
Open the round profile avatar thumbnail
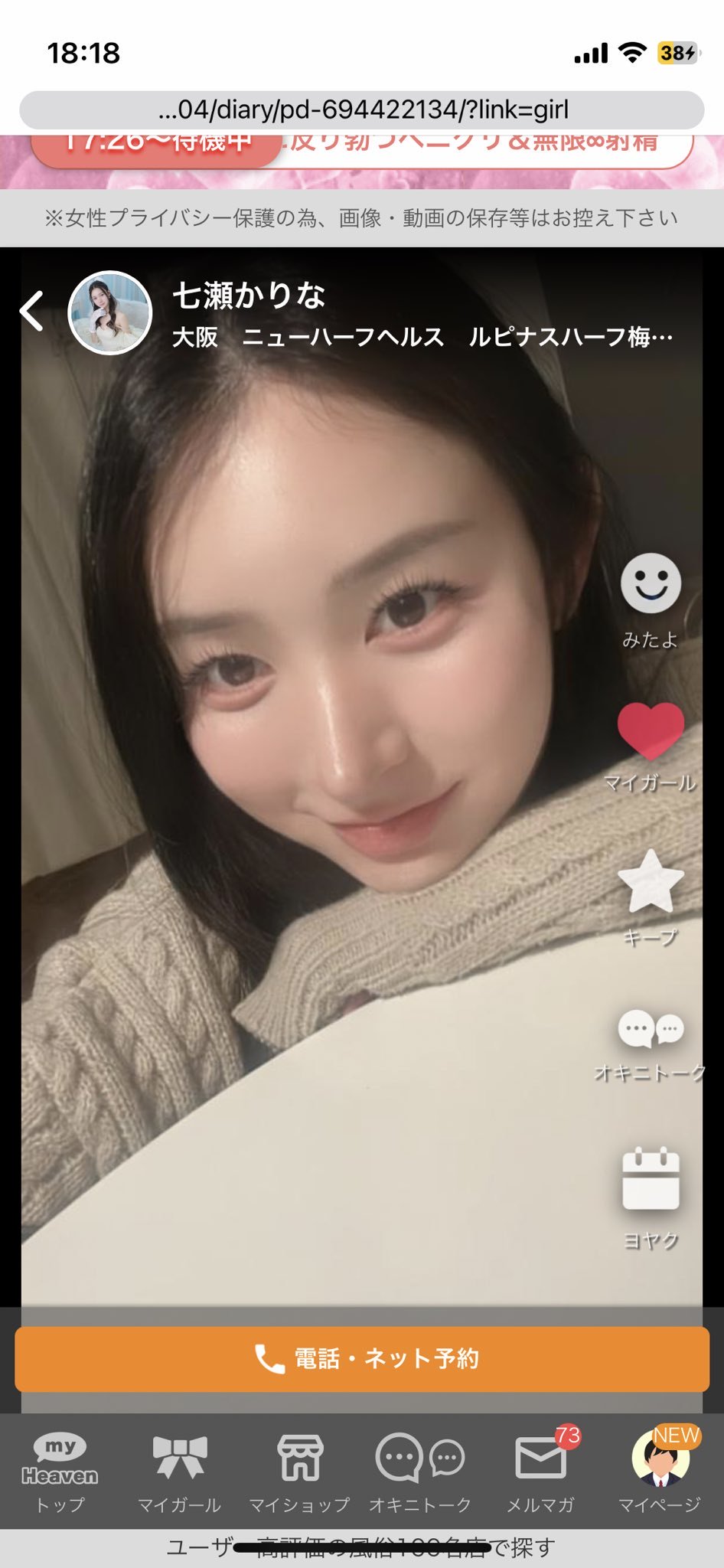coord(110,312)
